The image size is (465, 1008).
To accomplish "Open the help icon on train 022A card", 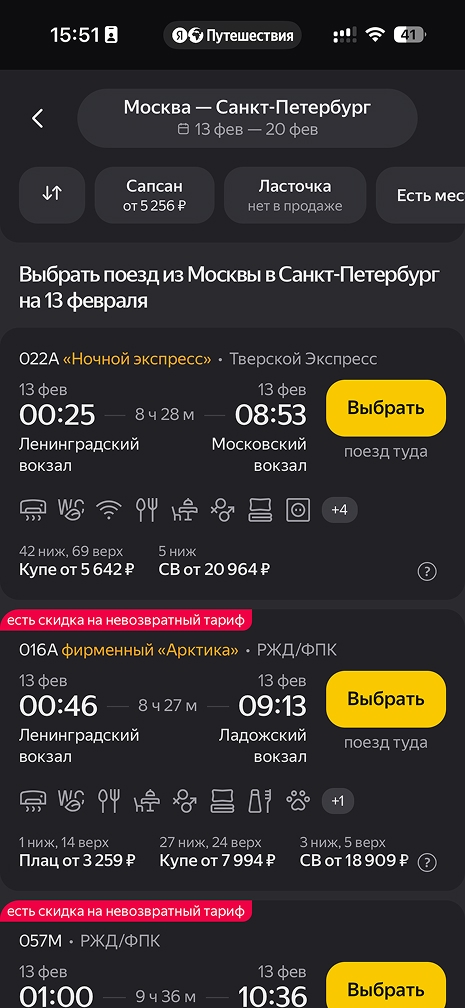I will [x=427, y=571].
